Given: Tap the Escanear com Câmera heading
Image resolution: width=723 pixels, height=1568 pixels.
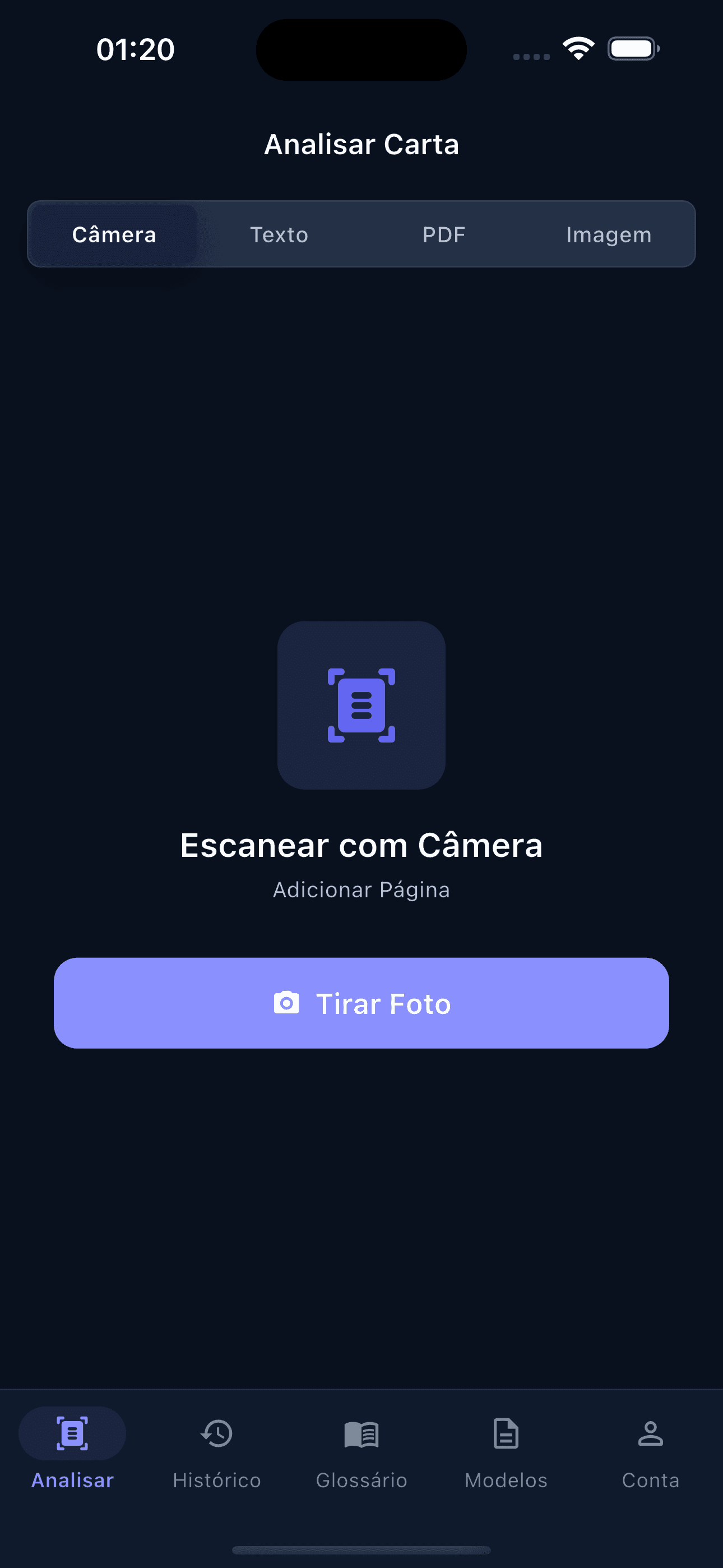Looking at the screenshot, I should point(361,844).
